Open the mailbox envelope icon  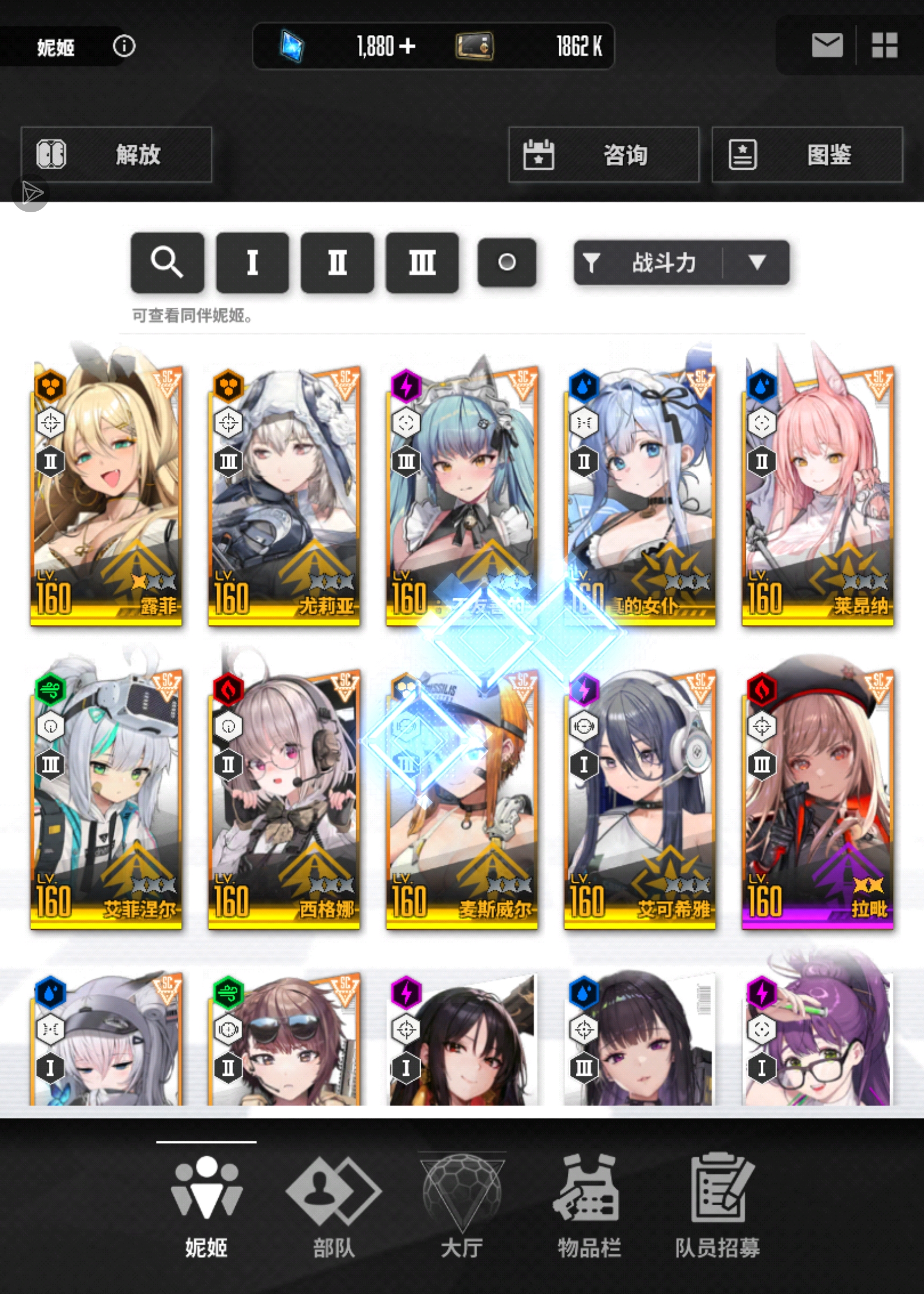(x=827, y=45)
